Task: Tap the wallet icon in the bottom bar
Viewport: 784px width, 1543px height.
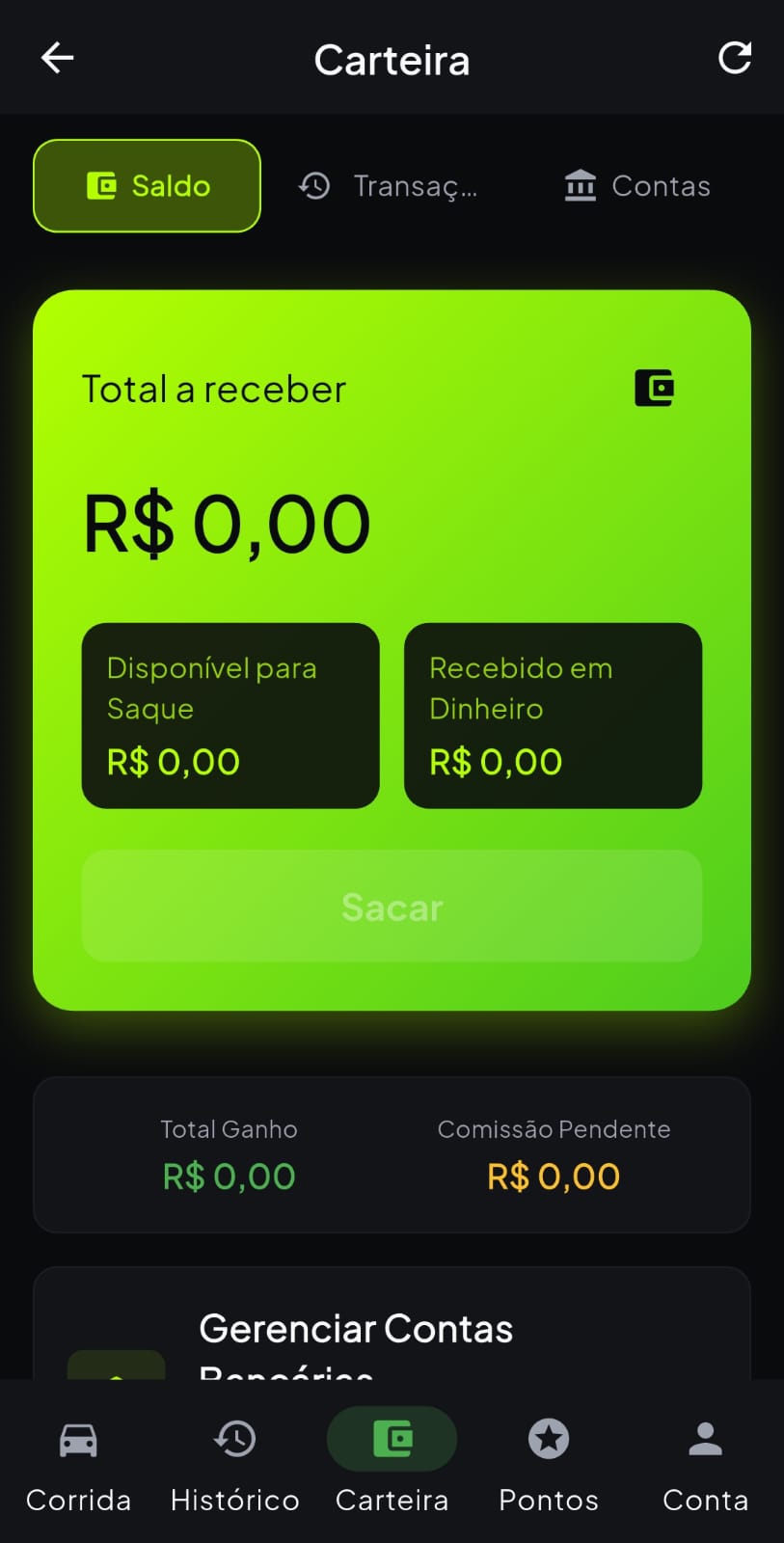Action: [x=392, y=1439]
